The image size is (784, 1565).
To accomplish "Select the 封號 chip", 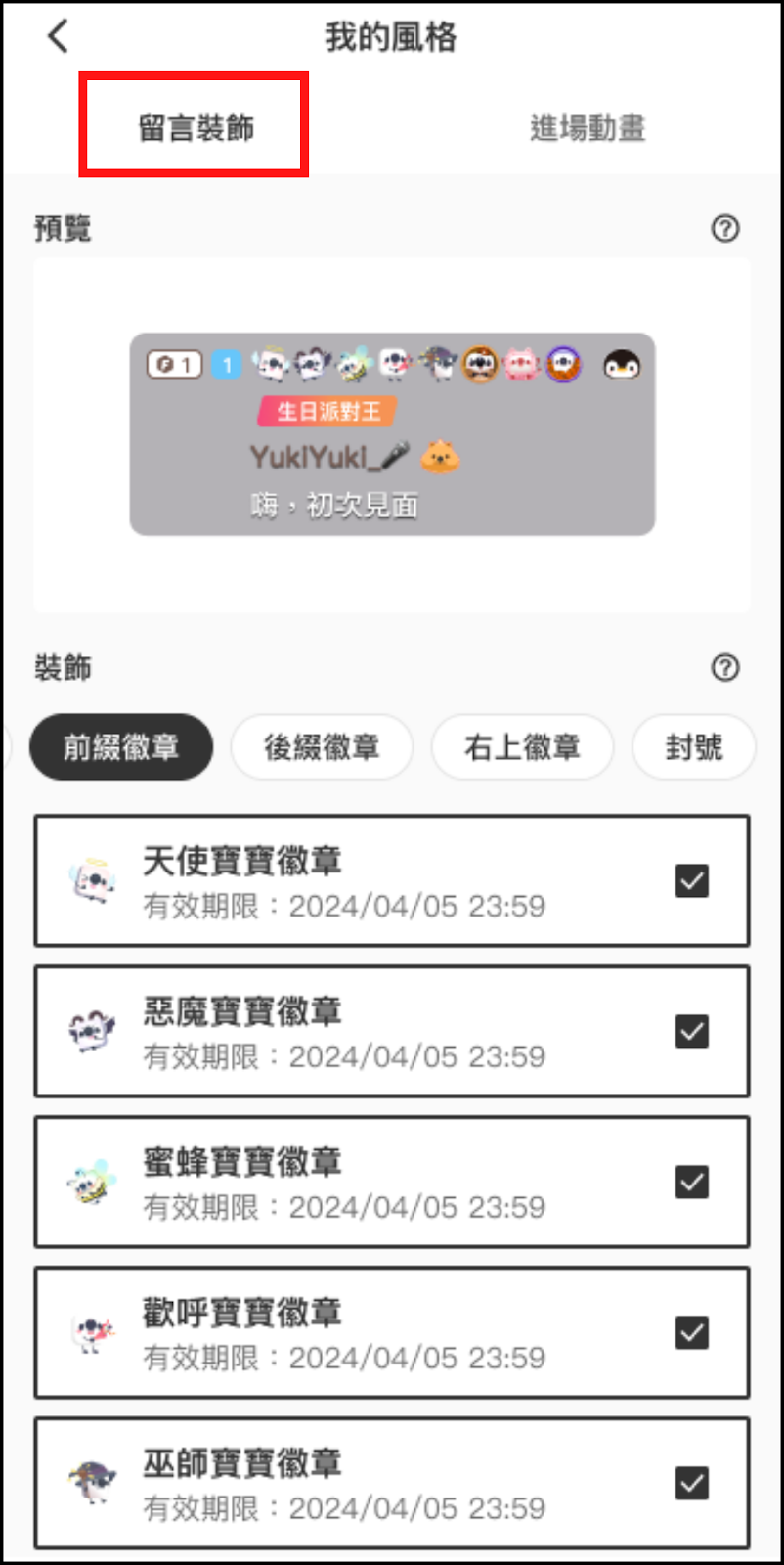I will [x=693, y=747].
